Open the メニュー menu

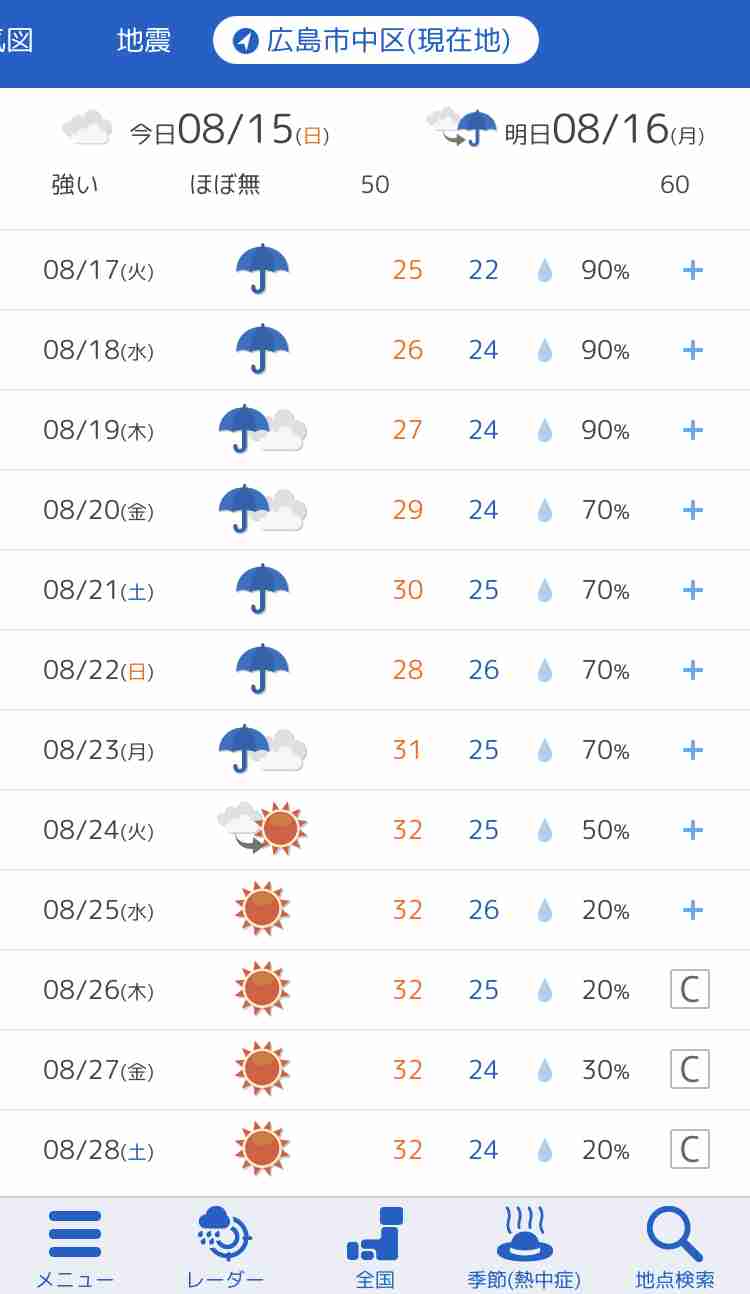(75, 1247)
